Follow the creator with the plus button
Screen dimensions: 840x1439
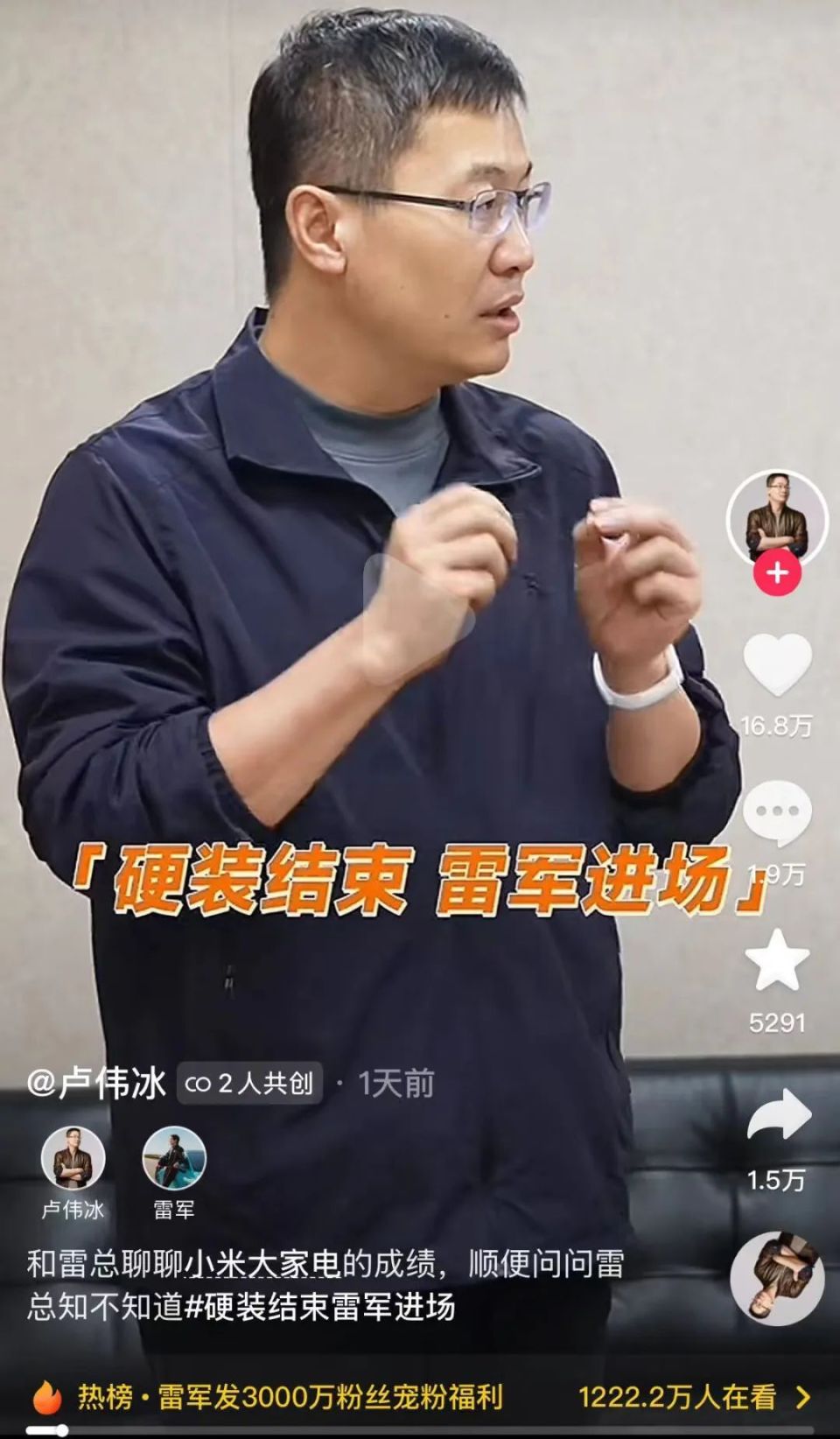777,573
